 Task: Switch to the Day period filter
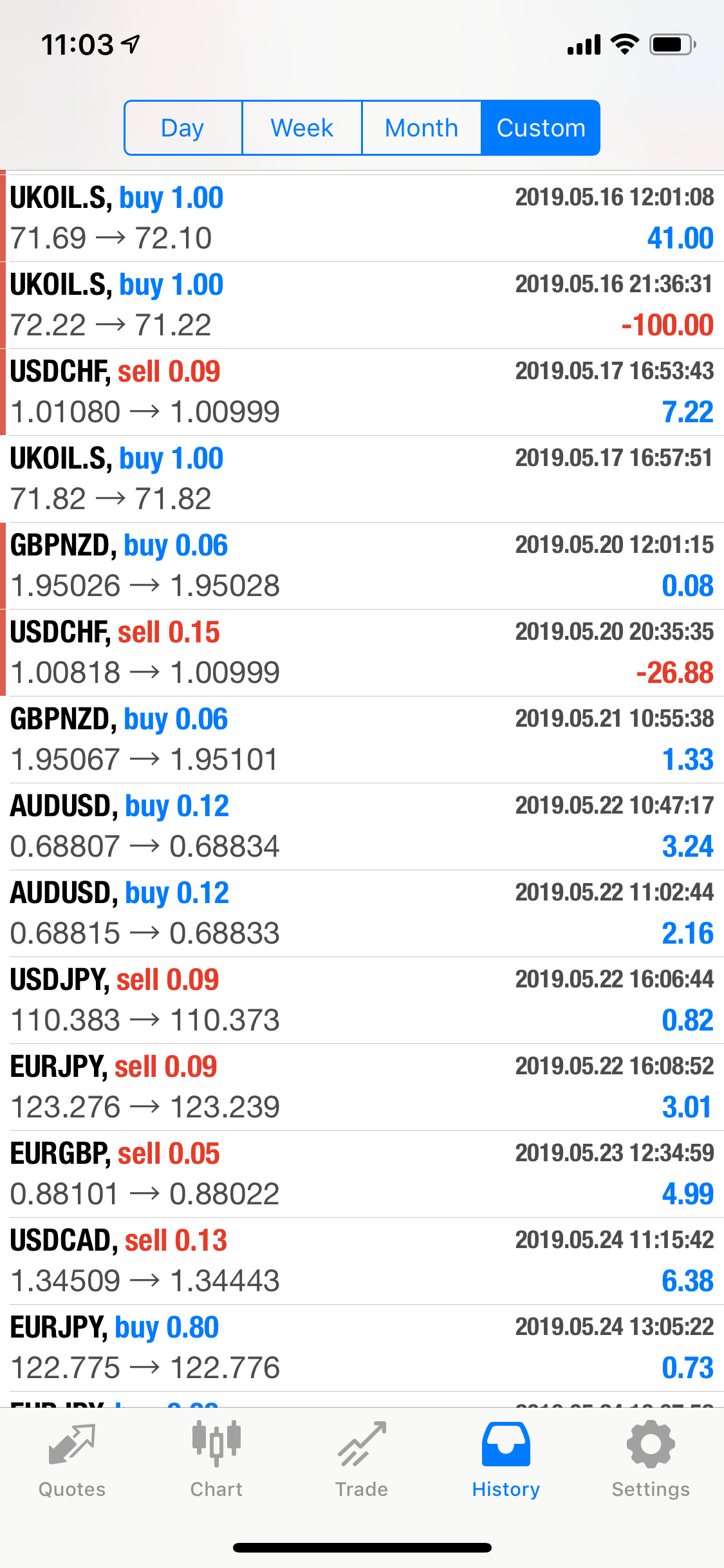[183, 127]
